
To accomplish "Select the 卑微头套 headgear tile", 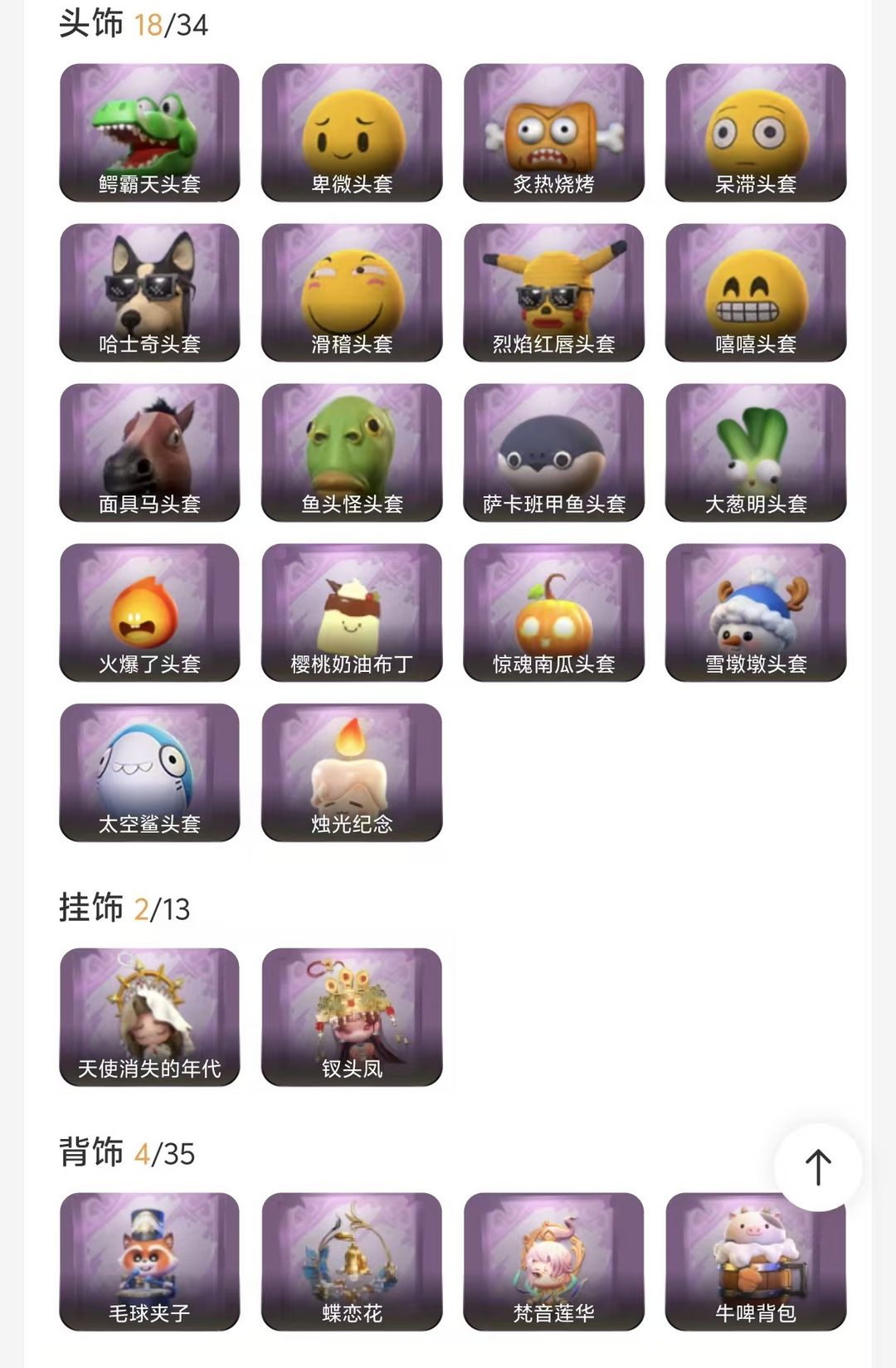I will click(x=352, y=133).
